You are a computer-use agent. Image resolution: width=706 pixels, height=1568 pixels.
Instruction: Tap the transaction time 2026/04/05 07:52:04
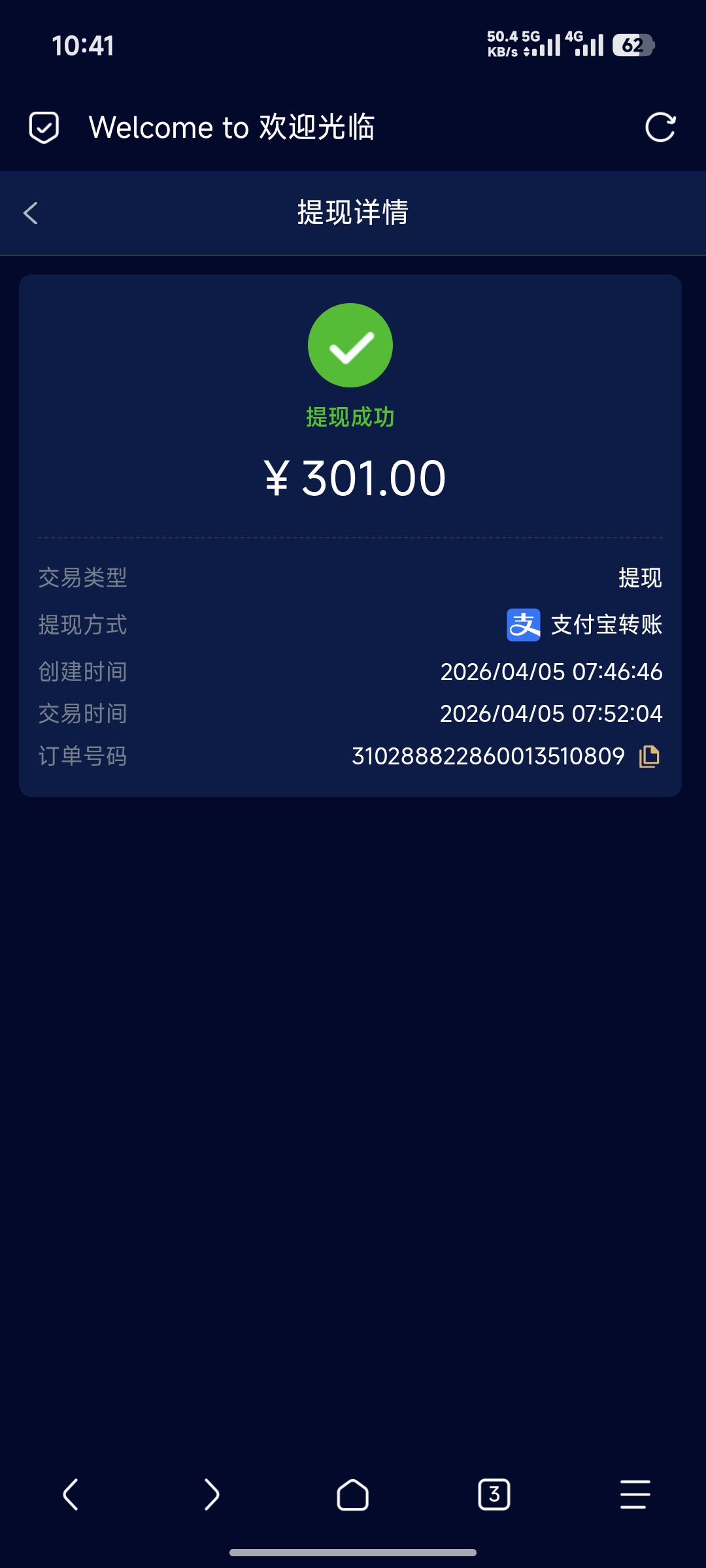point(552,715)
